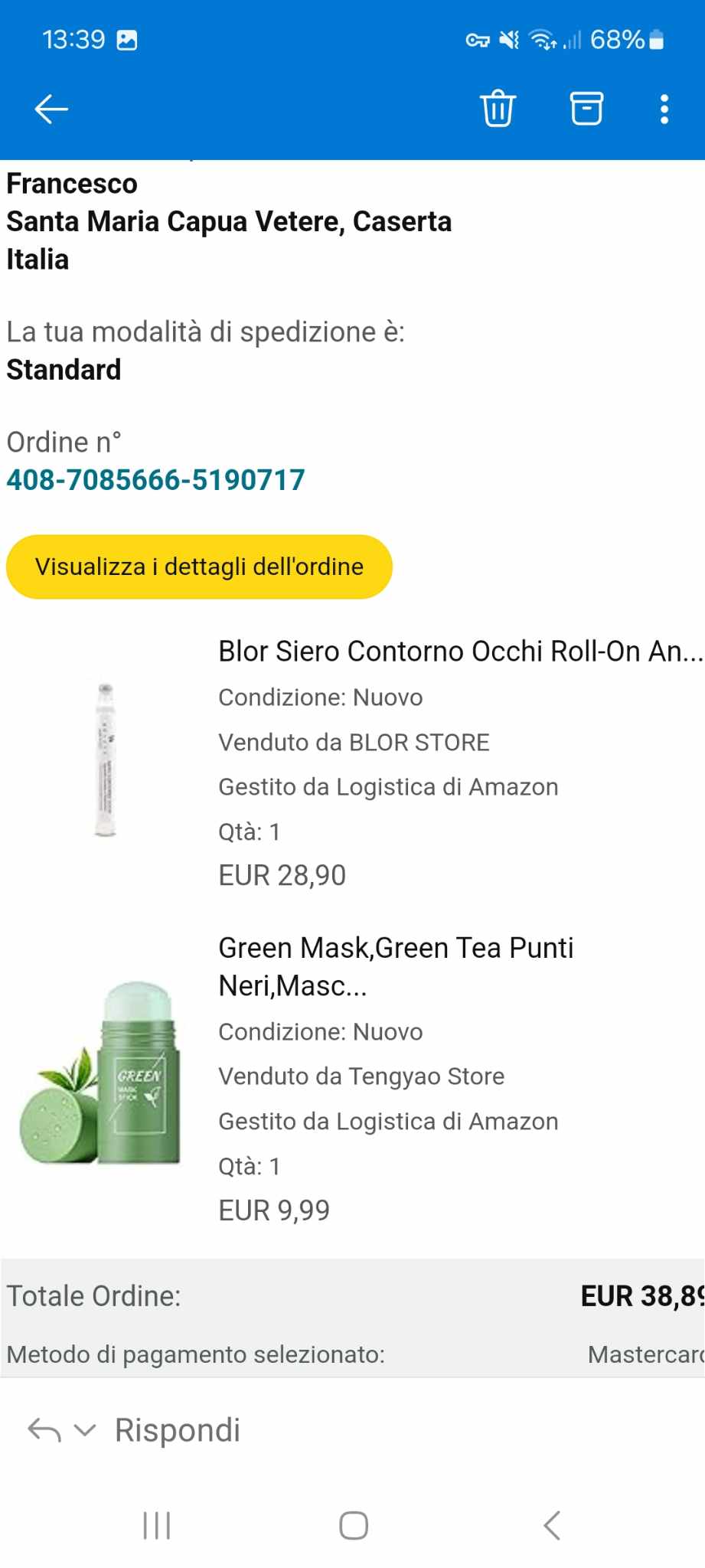Open order number 408-7085666-5190717 link
705x1568 pixels.
pyautogui.click(x=155, y=480)
